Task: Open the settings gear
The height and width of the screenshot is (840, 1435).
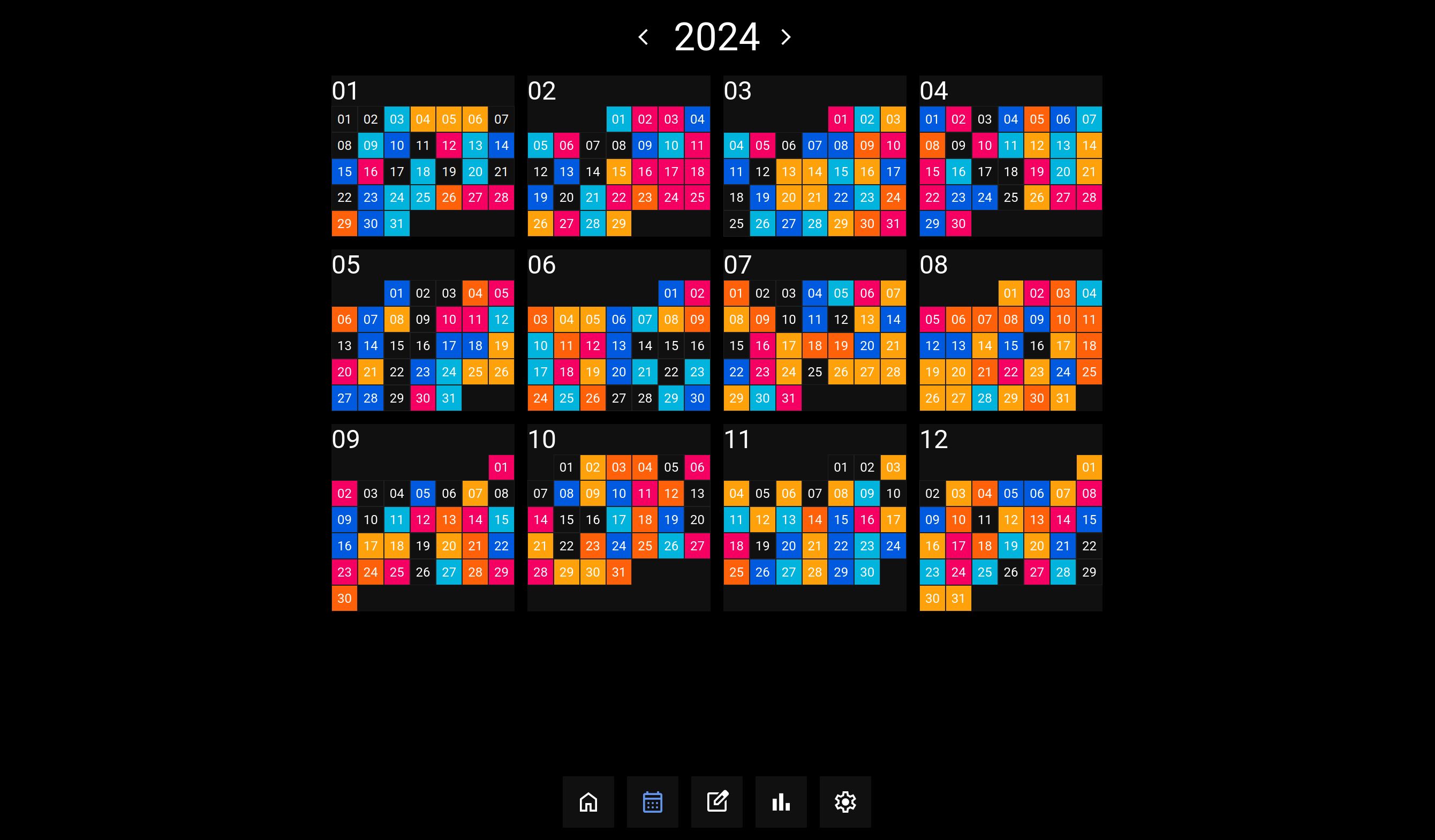Action: point(845,802)
